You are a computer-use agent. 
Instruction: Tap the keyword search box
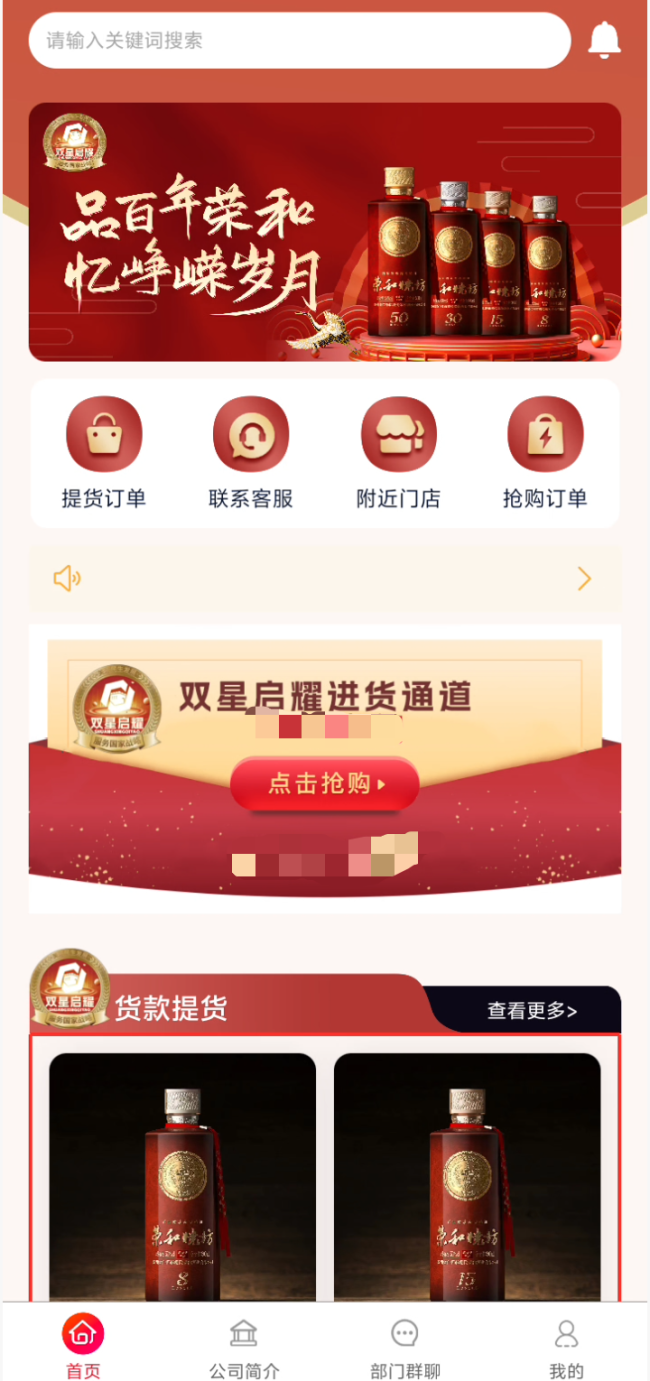coord(298,41)
